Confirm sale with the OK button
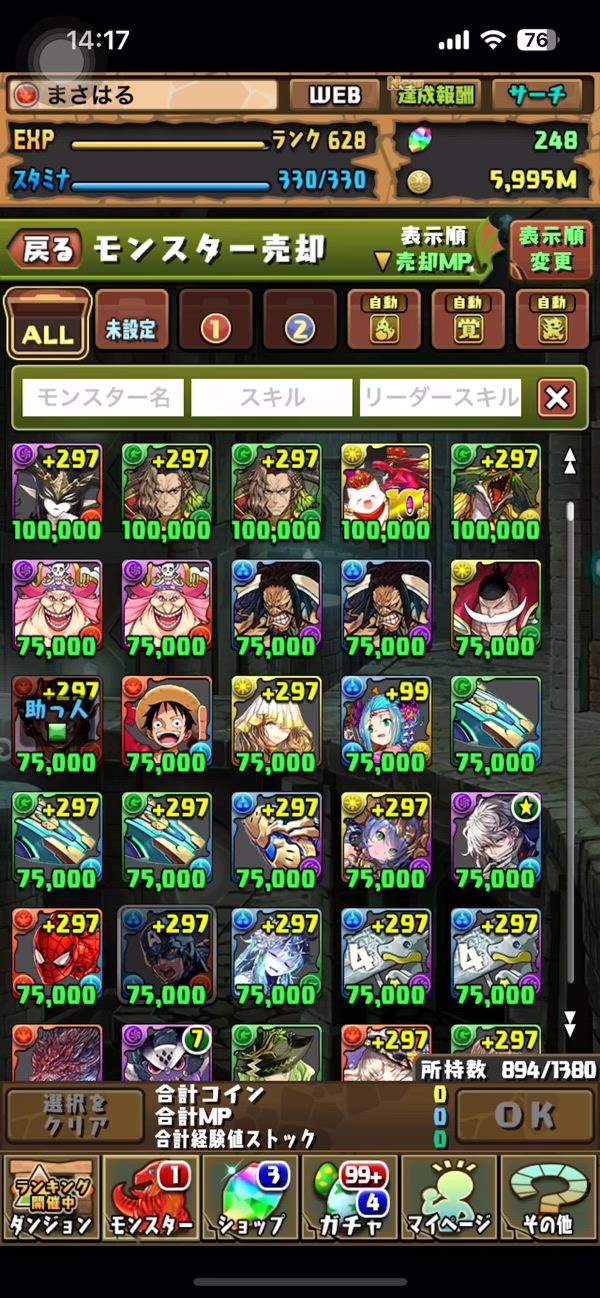The image size is (600, 1298). pyautogui.click(x=524, y=1115)
